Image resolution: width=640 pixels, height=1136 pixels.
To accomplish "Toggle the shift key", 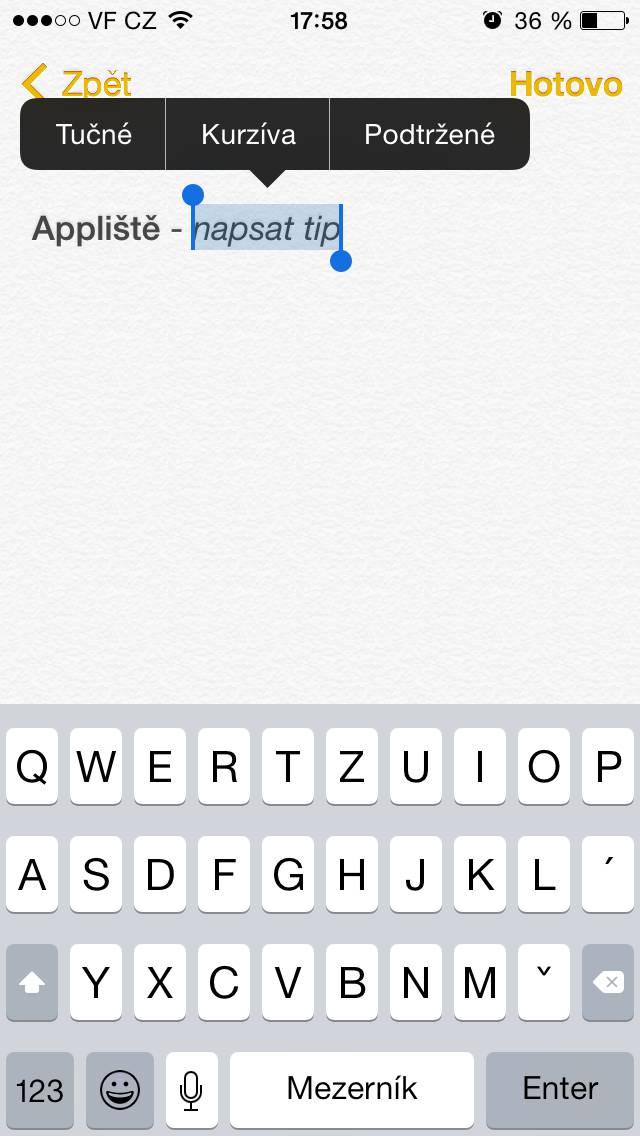I will click(x=33, y=983).
